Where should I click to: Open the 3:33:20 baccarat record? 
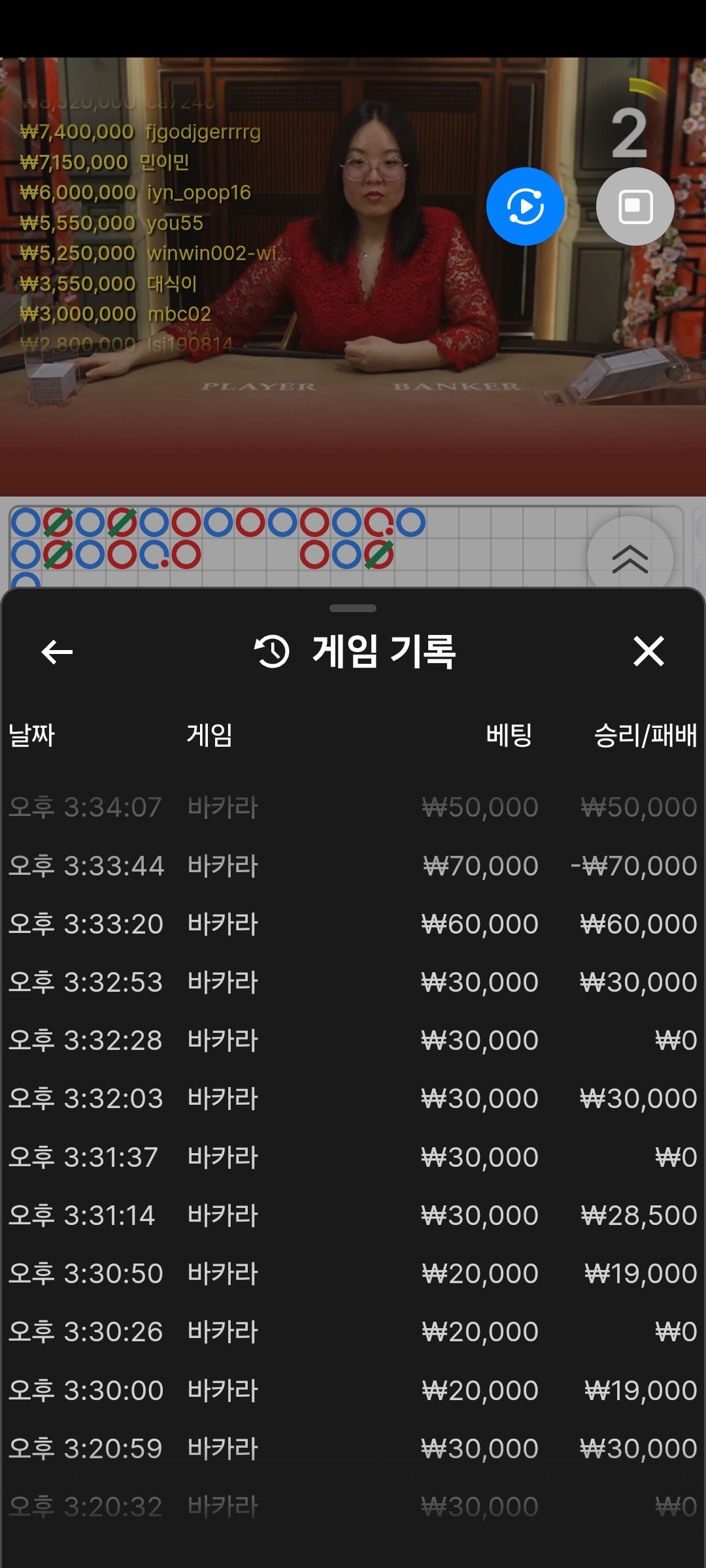pos(353,924)
